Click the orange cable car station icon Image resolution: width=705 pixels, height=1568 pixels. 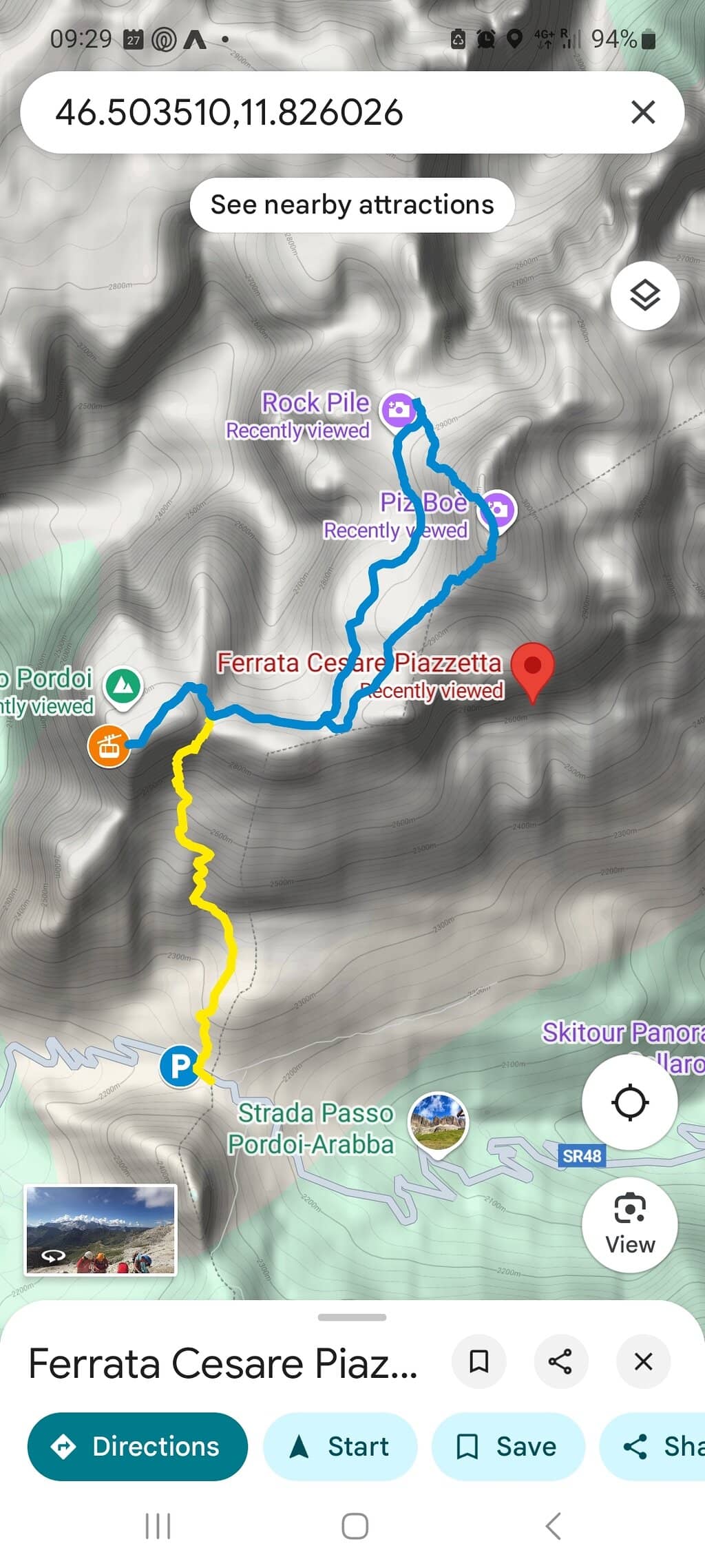click(x=110, y=745)
